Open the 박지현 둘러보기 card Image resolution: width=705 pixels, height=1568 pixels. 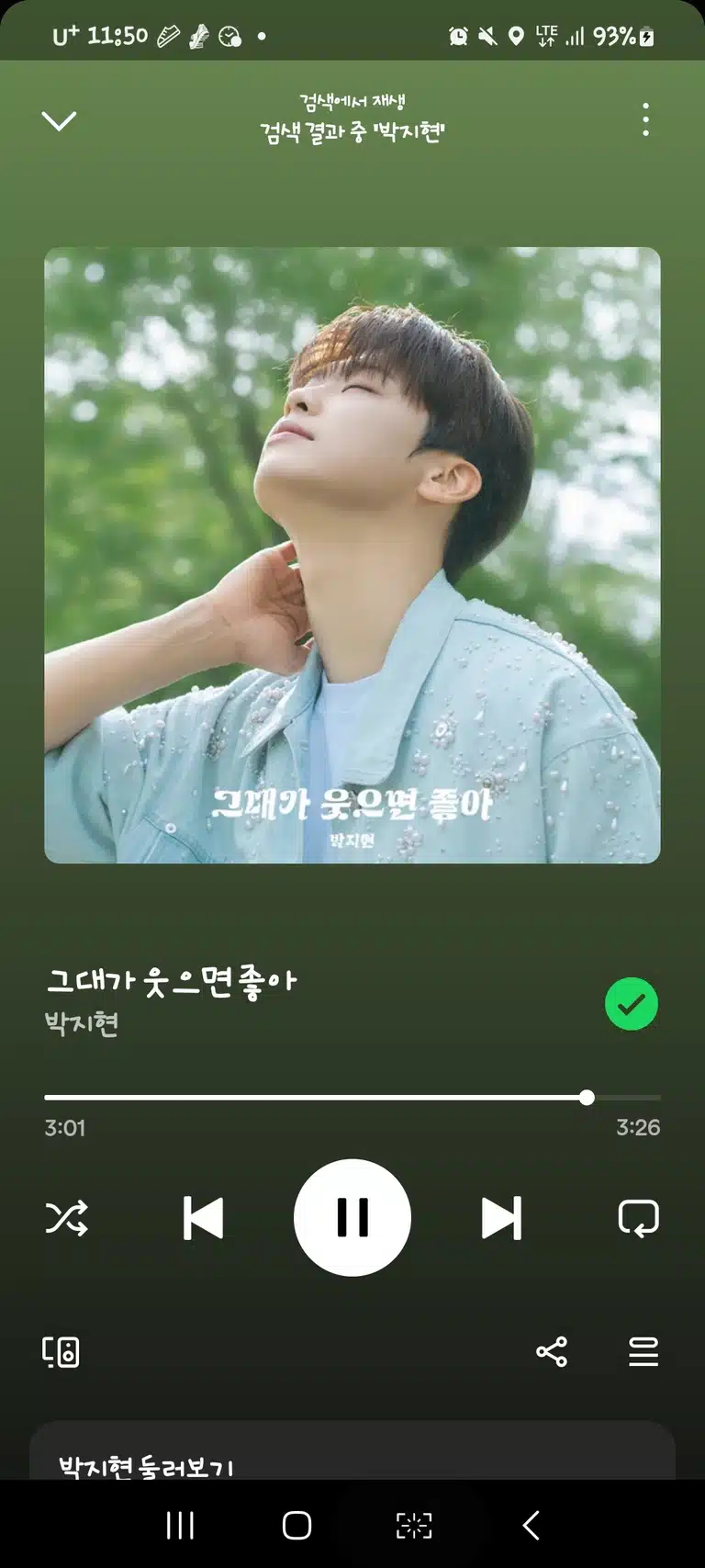pos(352,1451)
